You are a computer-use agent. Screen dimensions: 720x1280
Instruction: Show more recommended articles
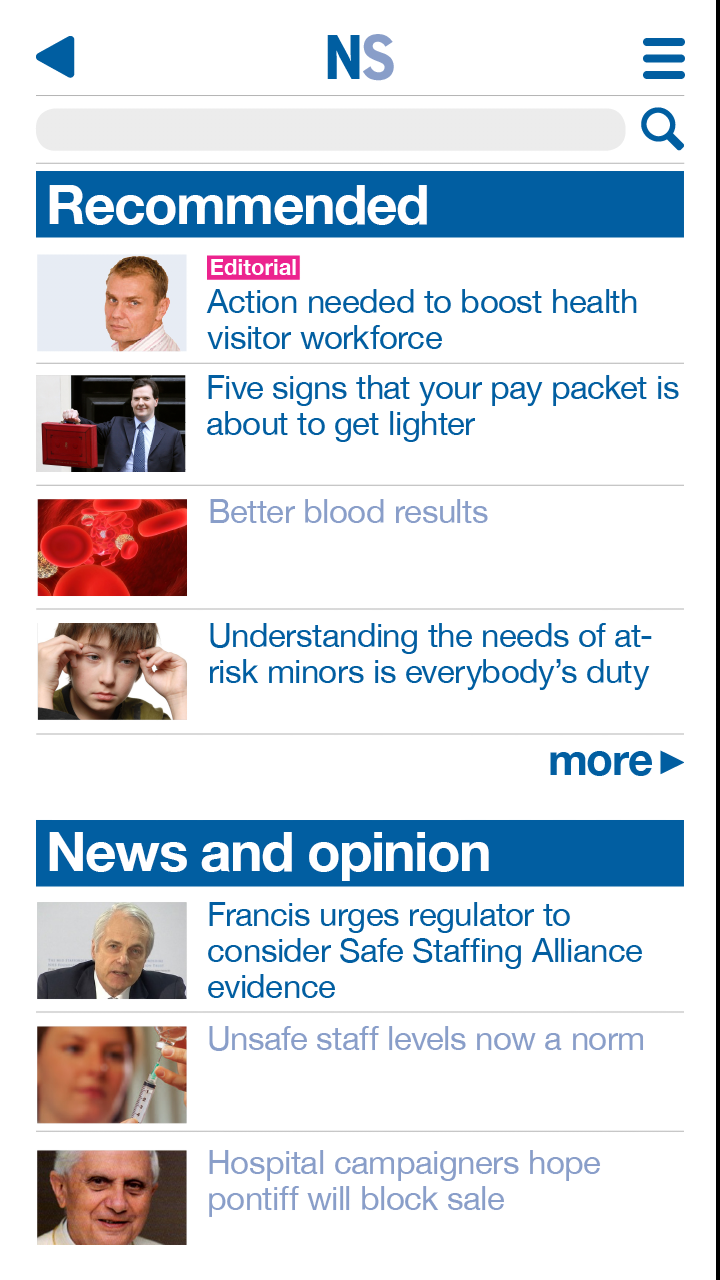615,762
